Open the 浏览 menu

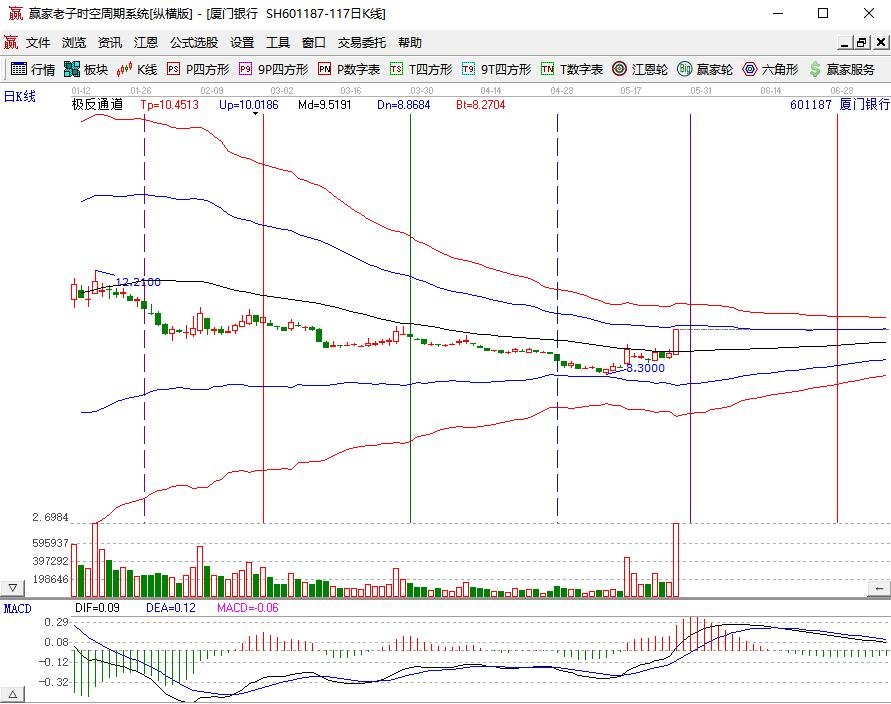coord(74,43)
